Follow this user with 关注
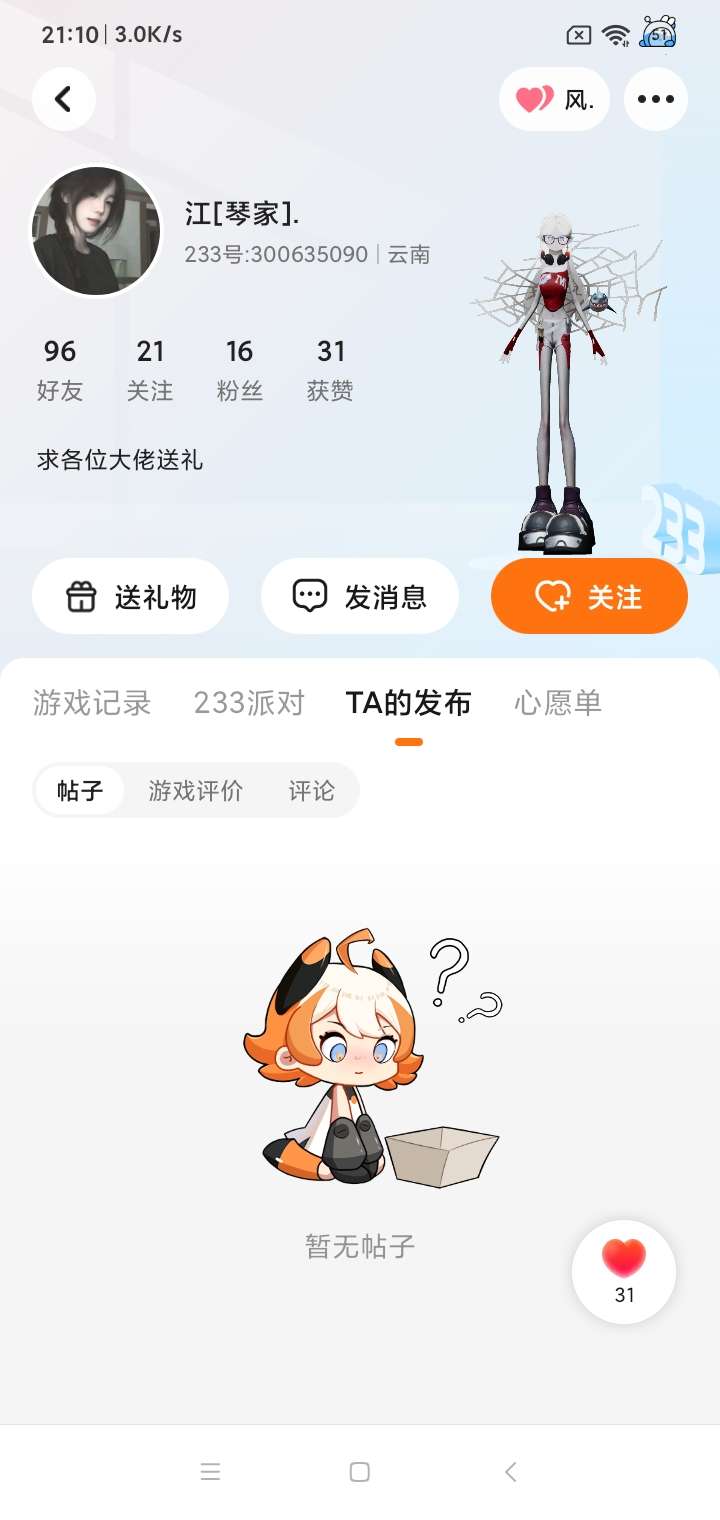720x1520 pixels. coord(589,596)
